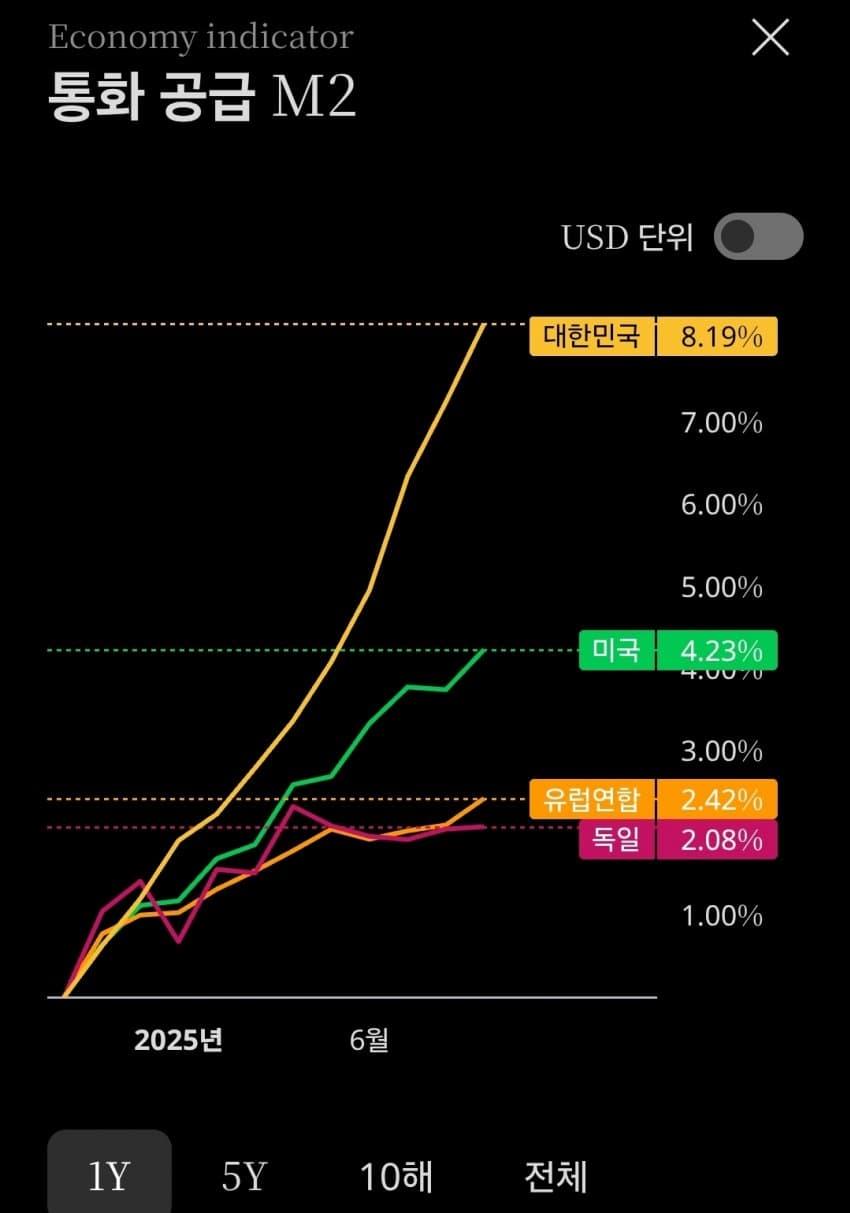Click the 2025년 axis label

point(180,1040)
